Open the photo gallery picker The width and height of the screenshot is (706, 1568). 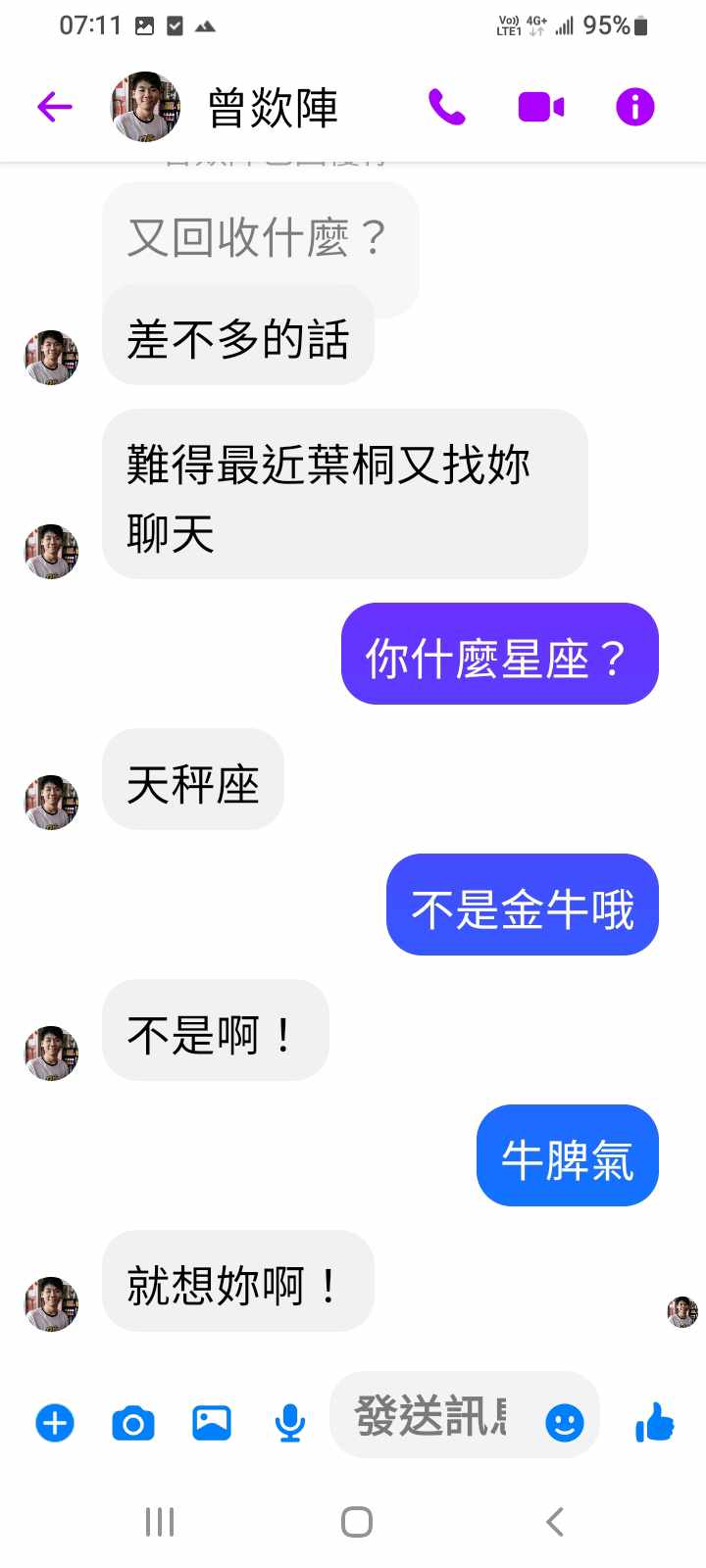212,1422
